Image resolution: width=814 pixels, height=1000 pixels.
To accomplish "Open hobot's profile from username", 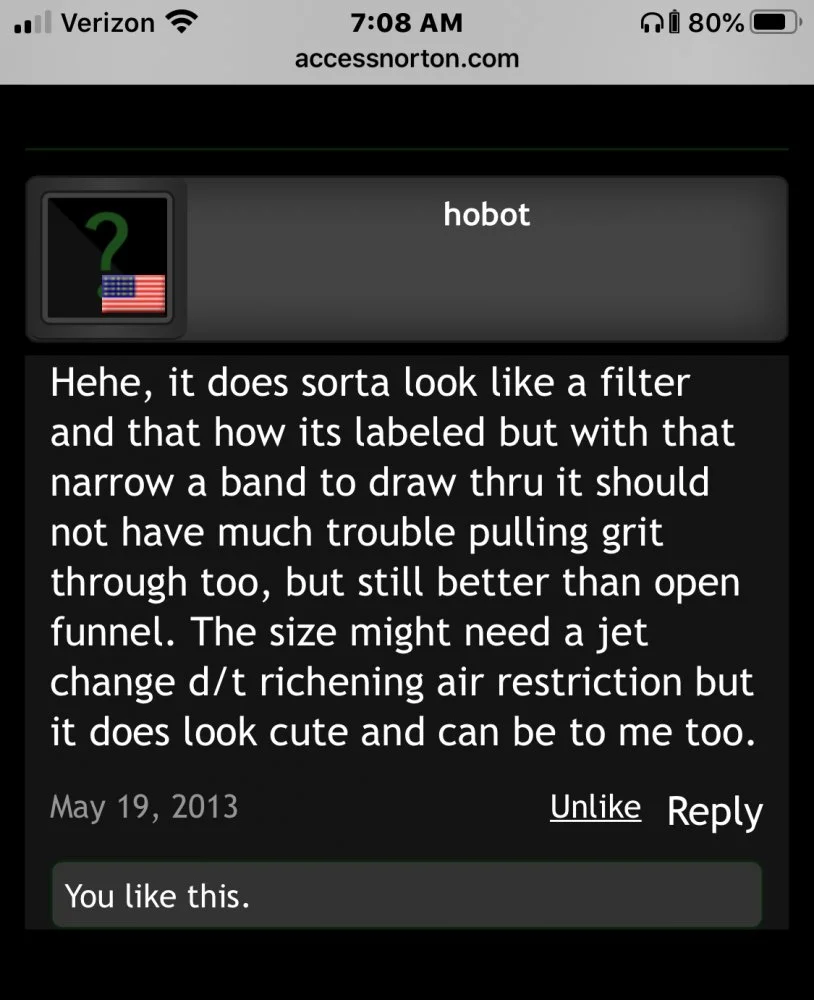I will pos(486,214).
